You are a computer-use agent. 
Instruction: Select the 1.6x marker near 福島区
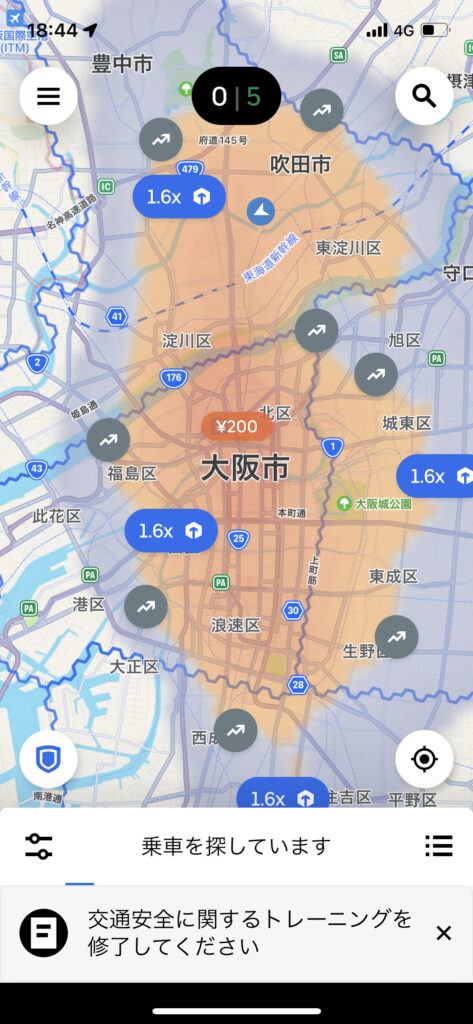tap(171, 531)
